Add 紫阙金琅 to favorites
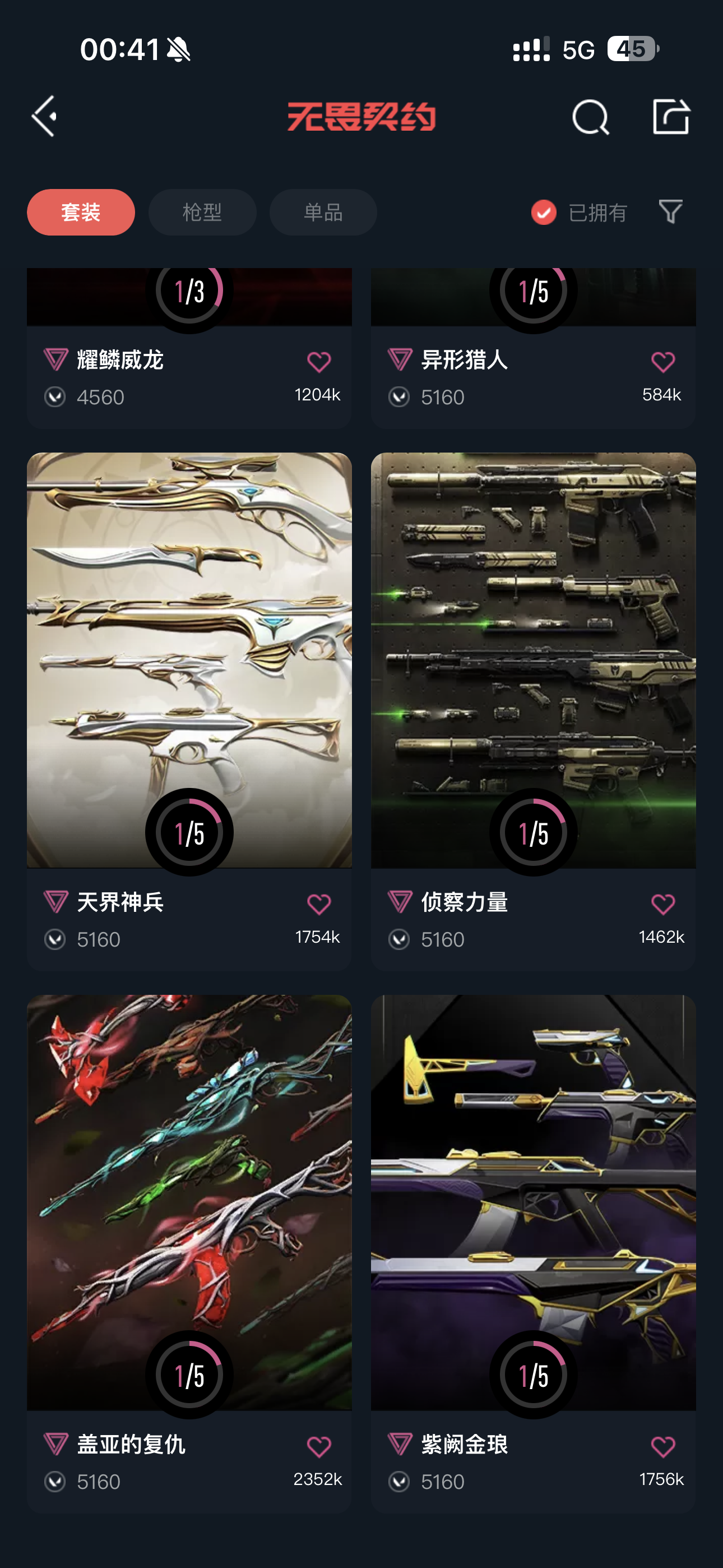This screenshot has height=1568, width=723. pos(662,1446)
